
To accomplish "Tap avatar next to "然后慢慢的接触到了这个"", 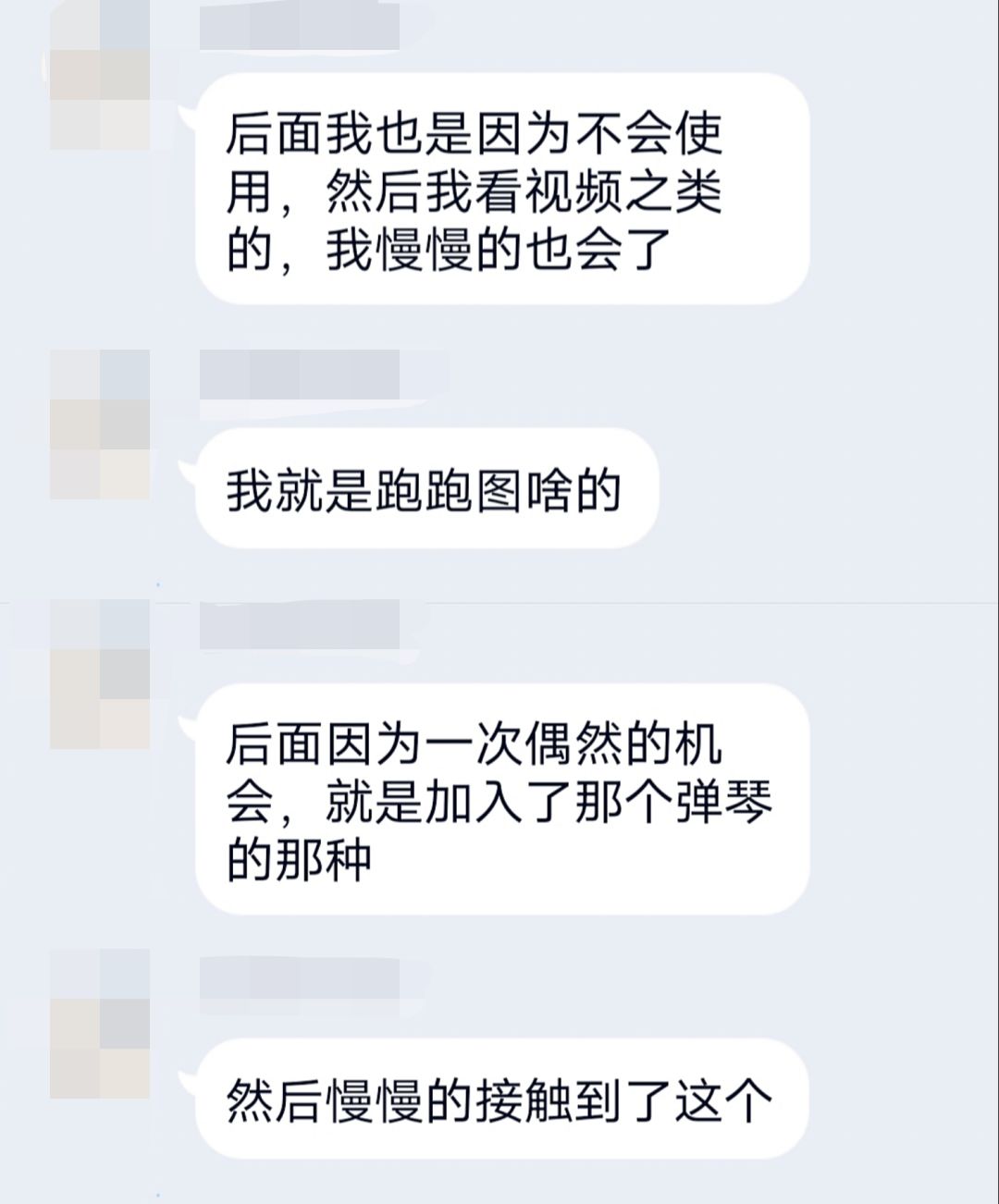I will [x=100, y=1024].
